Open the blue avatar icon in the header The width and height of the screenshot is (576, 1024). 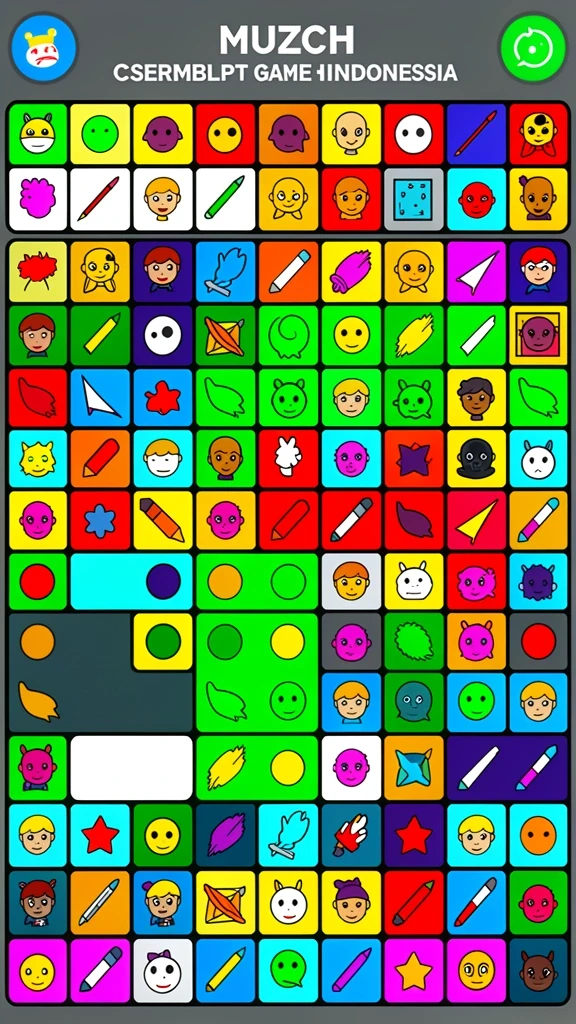[43, 48]
